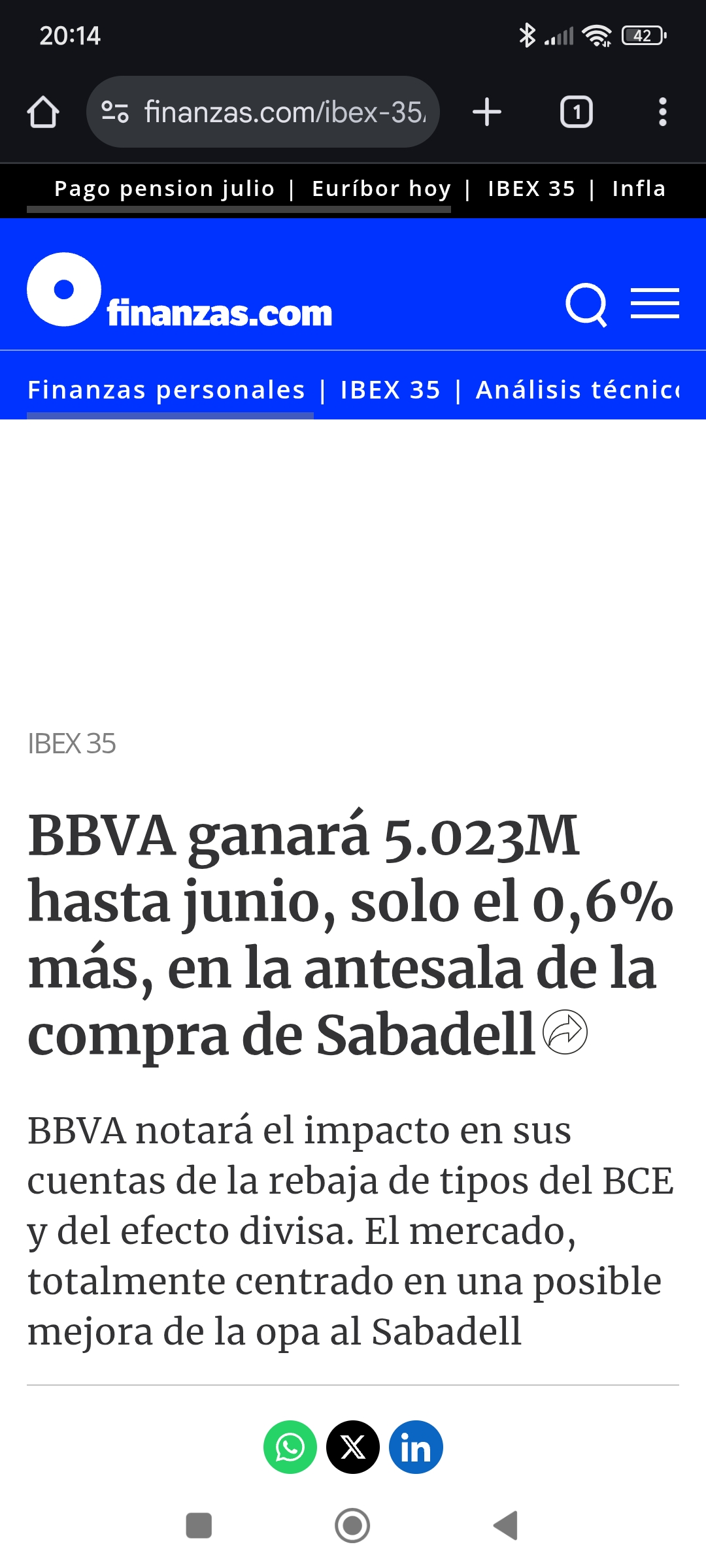Open IBEX 35 in the top black bar

(531, 189)
